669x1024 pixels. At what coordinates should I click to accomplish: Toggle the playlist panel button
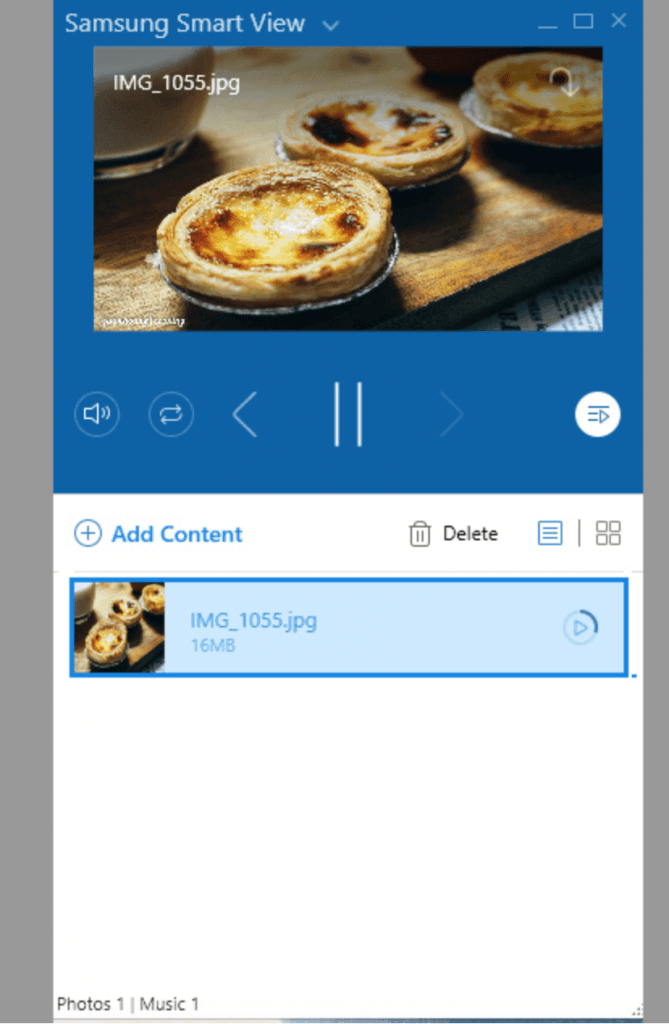click(x=598, y=414)
